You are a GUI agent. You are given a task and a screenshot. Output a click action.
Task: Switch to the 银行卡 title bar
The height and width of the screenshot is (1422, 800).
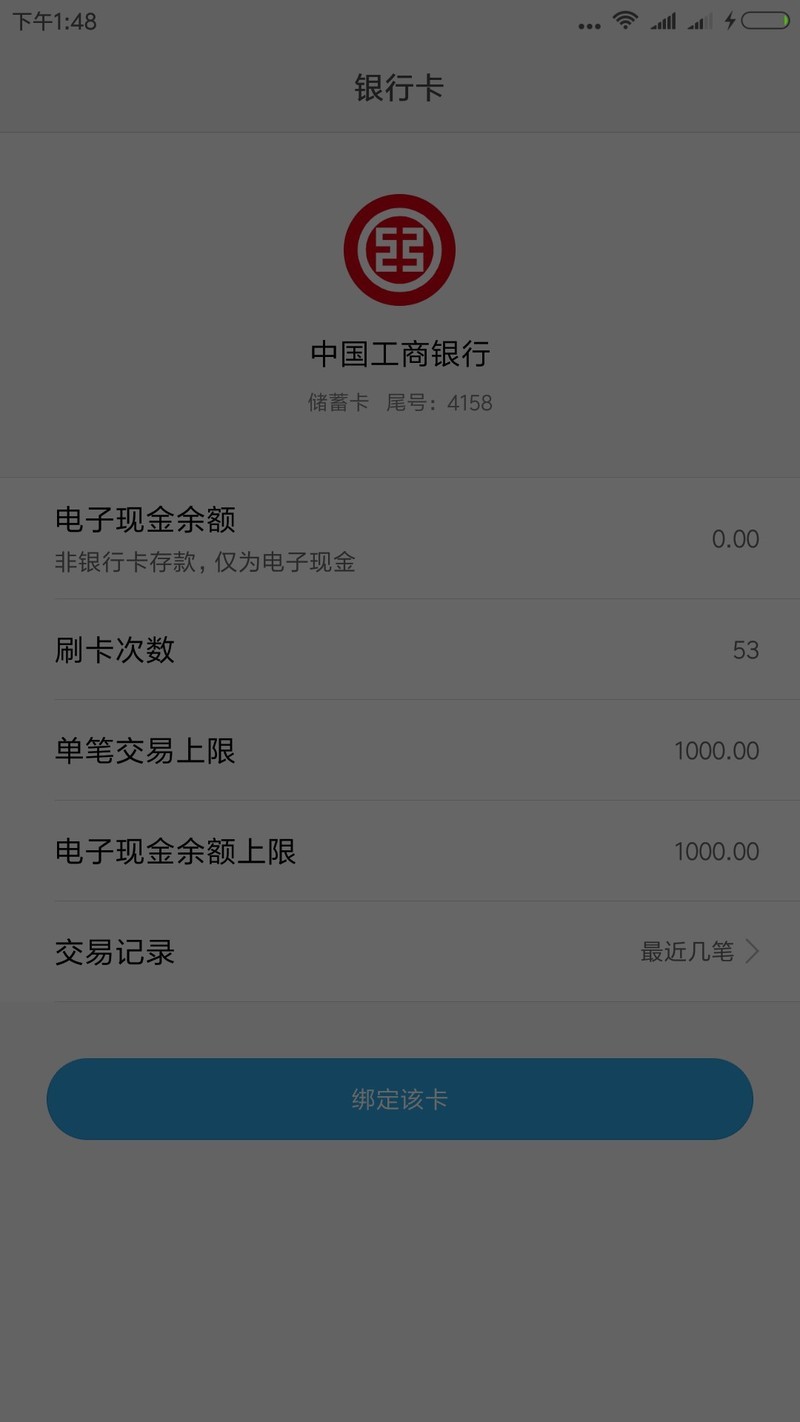click(400, 88)
